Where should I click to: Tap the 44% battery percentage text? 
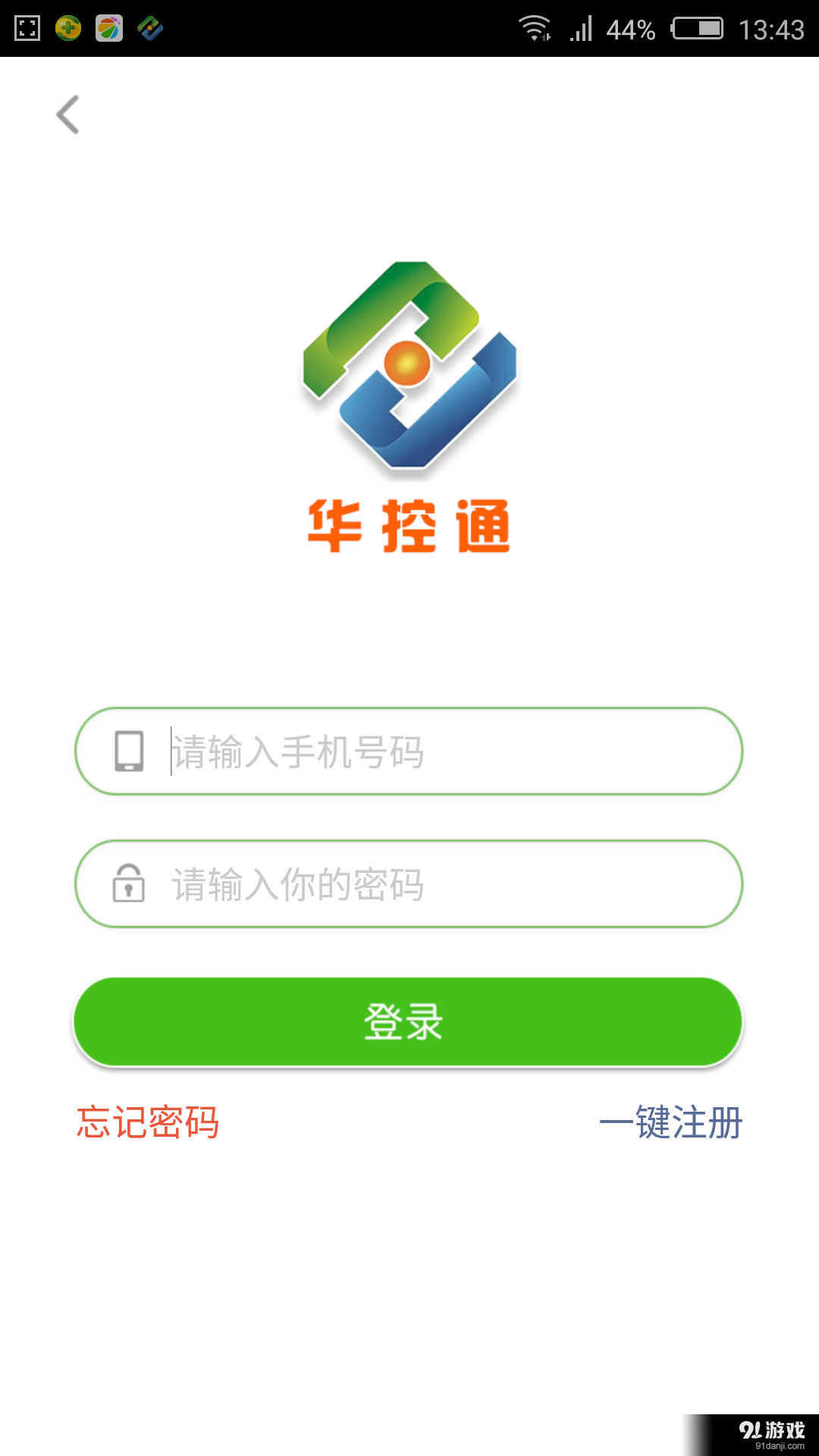(631, 27)
